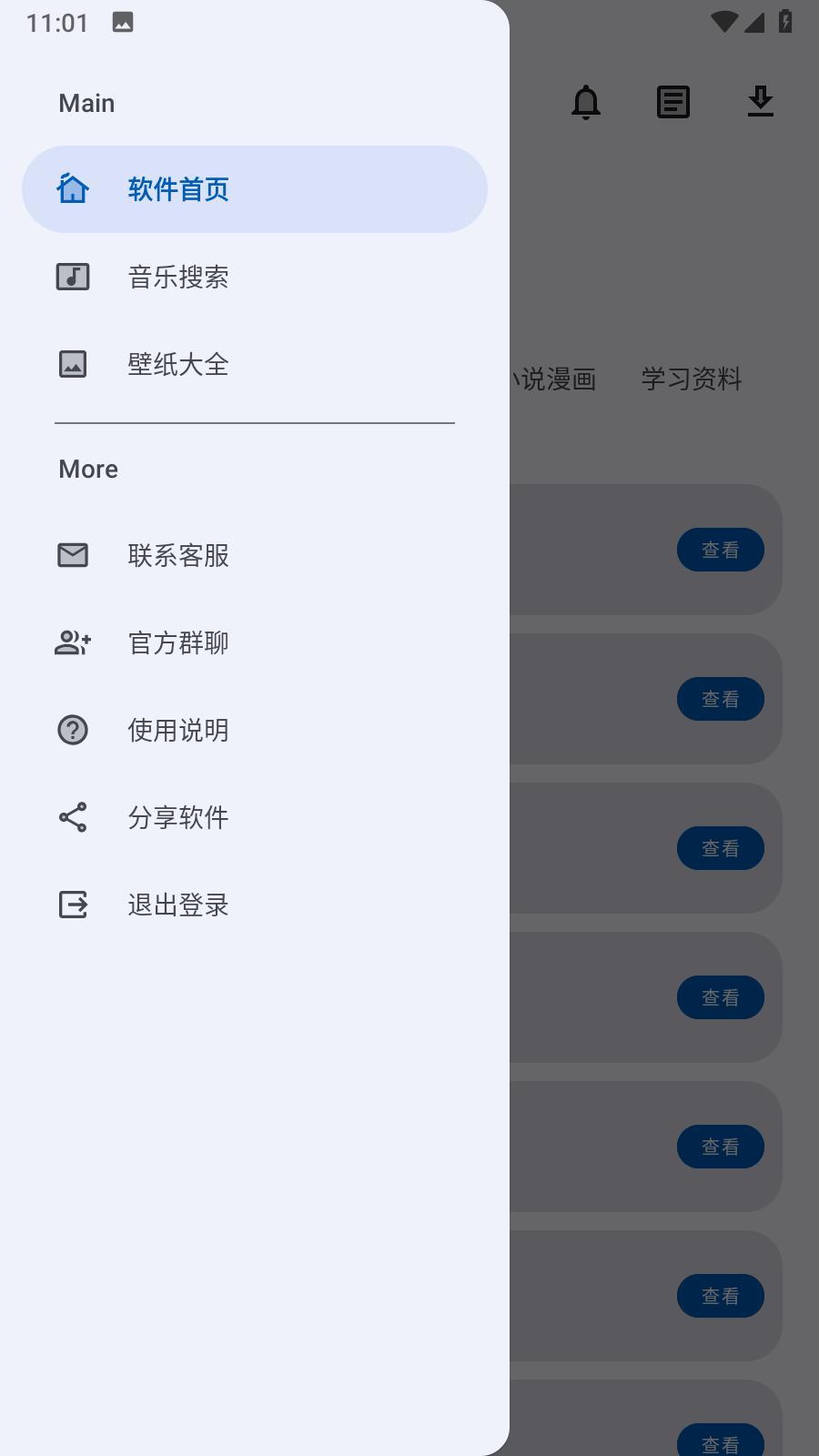Open the notes list icon

coord(673,102)
